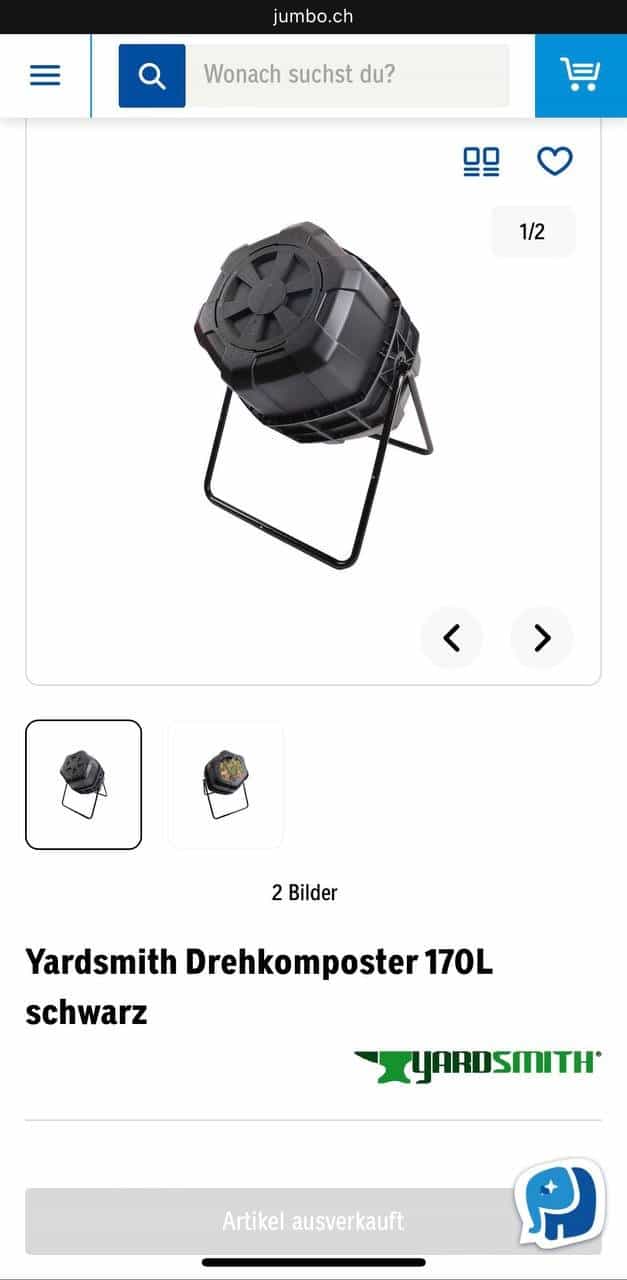The image size is (627, 1280).
Task: Tap the blue search magnifier button
Action: pos(152,75)
